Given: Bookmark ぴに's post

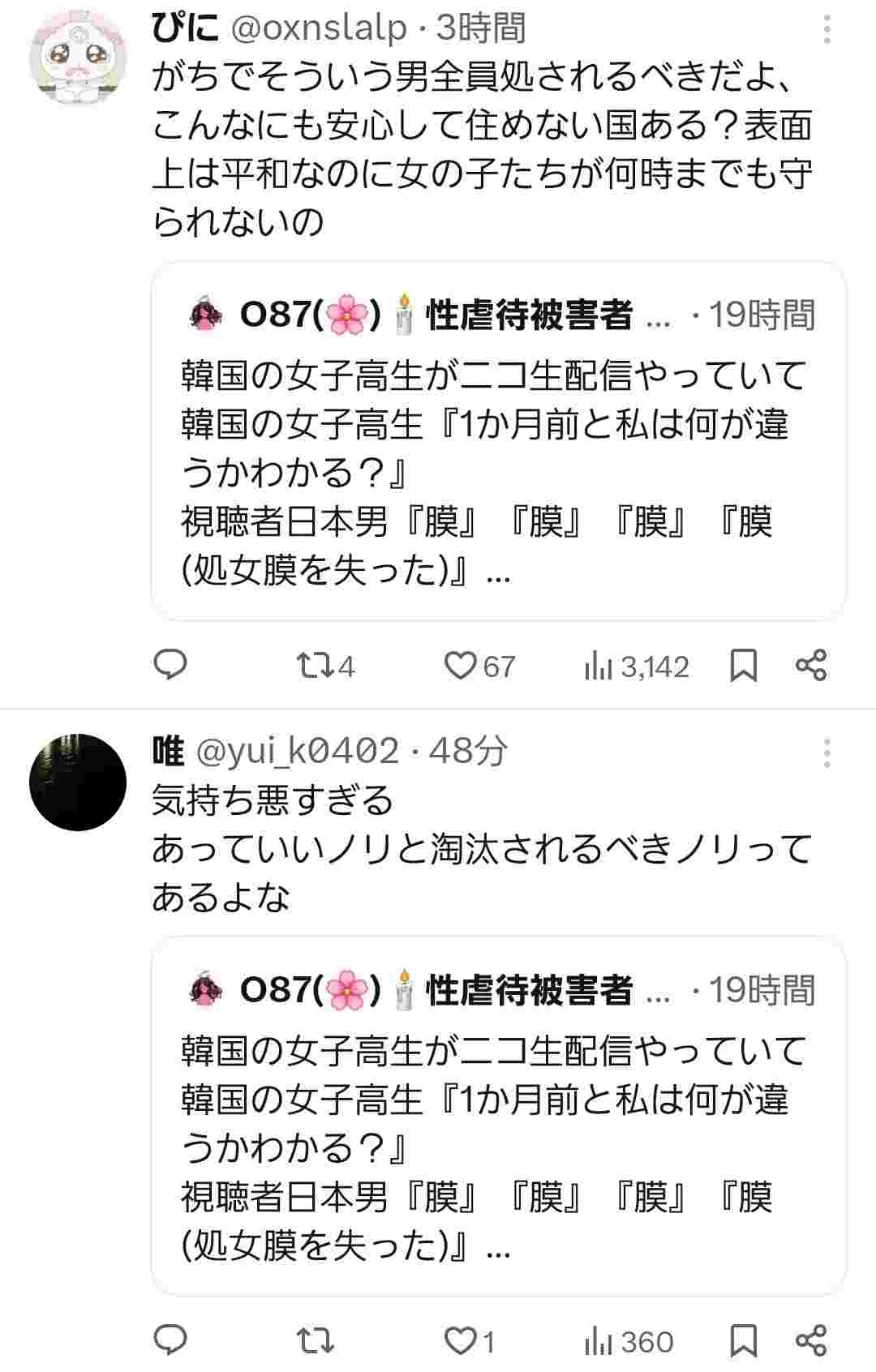Looking at the screenshot, I should pos(744,666).
